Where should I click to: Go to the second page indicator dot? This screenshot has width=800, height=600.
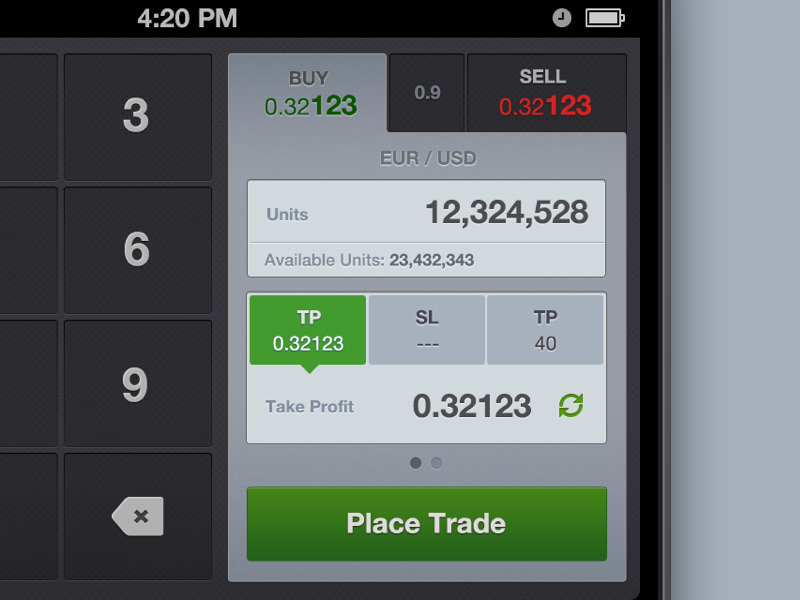pyautogui.click(x=436, y=463)
